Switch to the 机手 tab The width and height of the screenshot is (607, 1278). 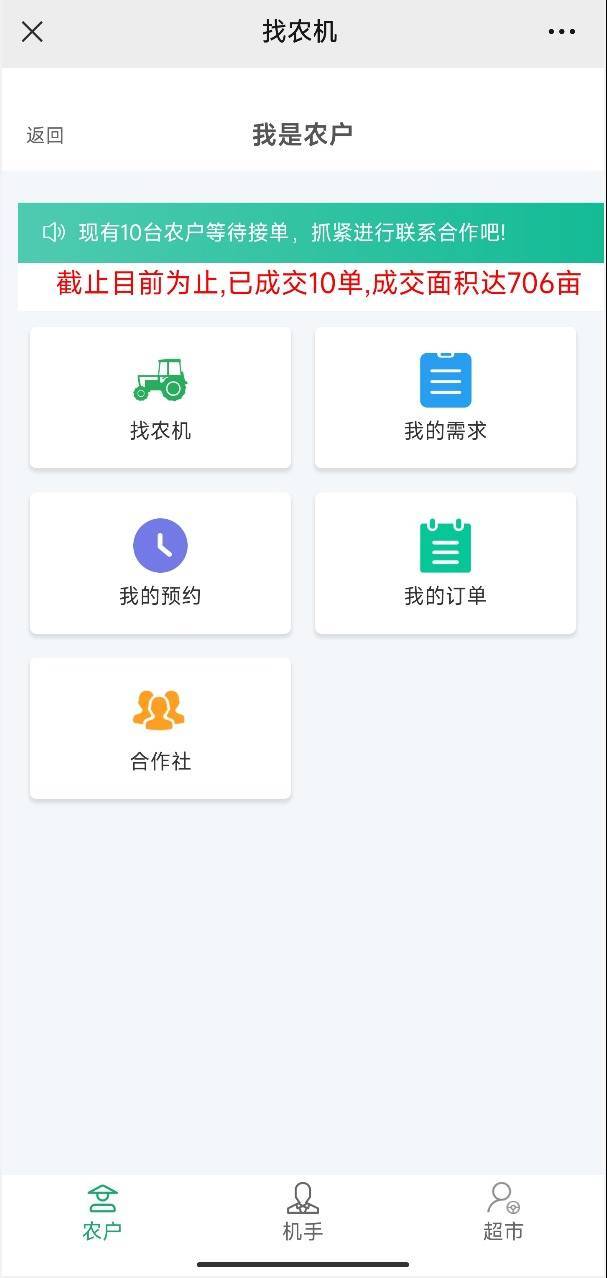(x=303, y=1211)
